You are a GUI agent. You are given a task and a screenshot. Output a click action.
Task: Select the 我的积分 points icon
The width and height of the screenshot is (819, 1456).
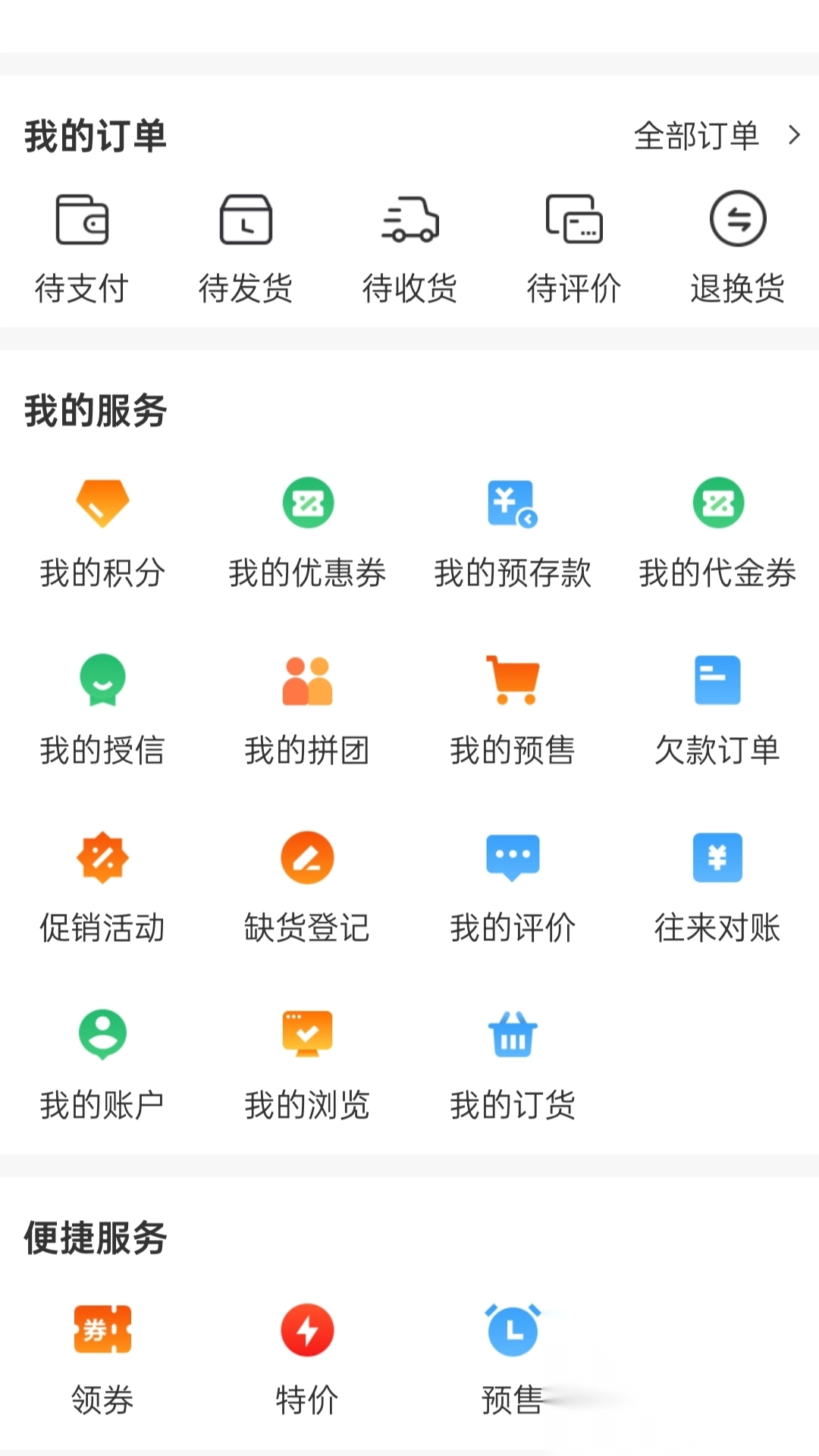click(x=102, y=504)
